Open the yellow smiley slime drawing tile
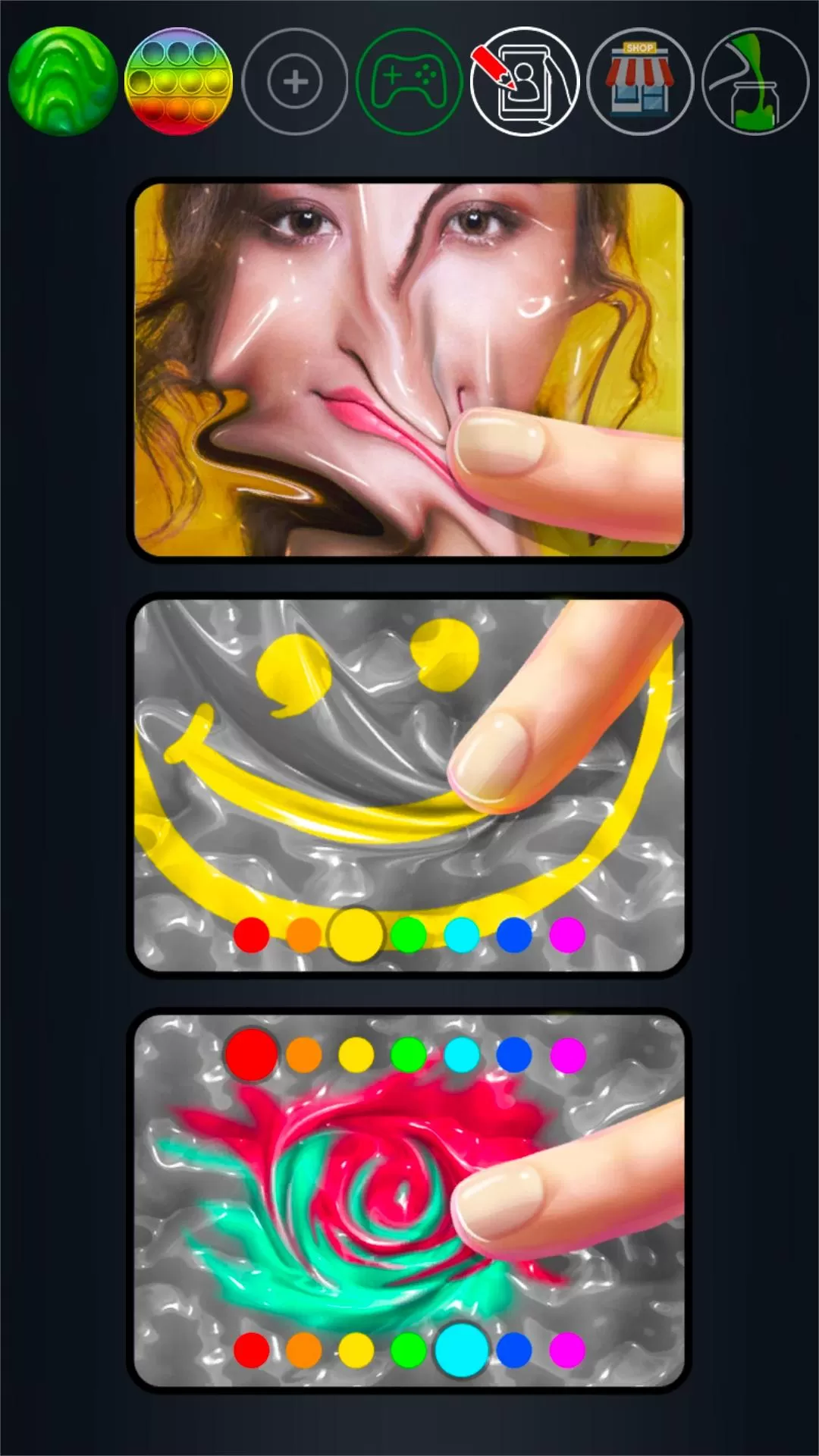819x1456 pixels. (409, 785)
